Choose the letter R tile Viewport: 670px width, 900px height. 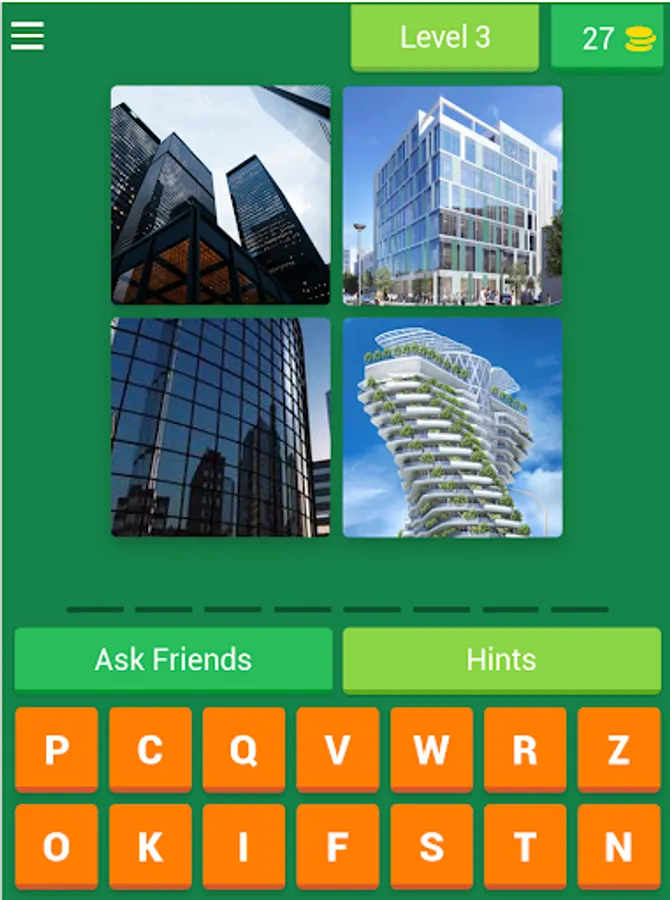[525, 750]
